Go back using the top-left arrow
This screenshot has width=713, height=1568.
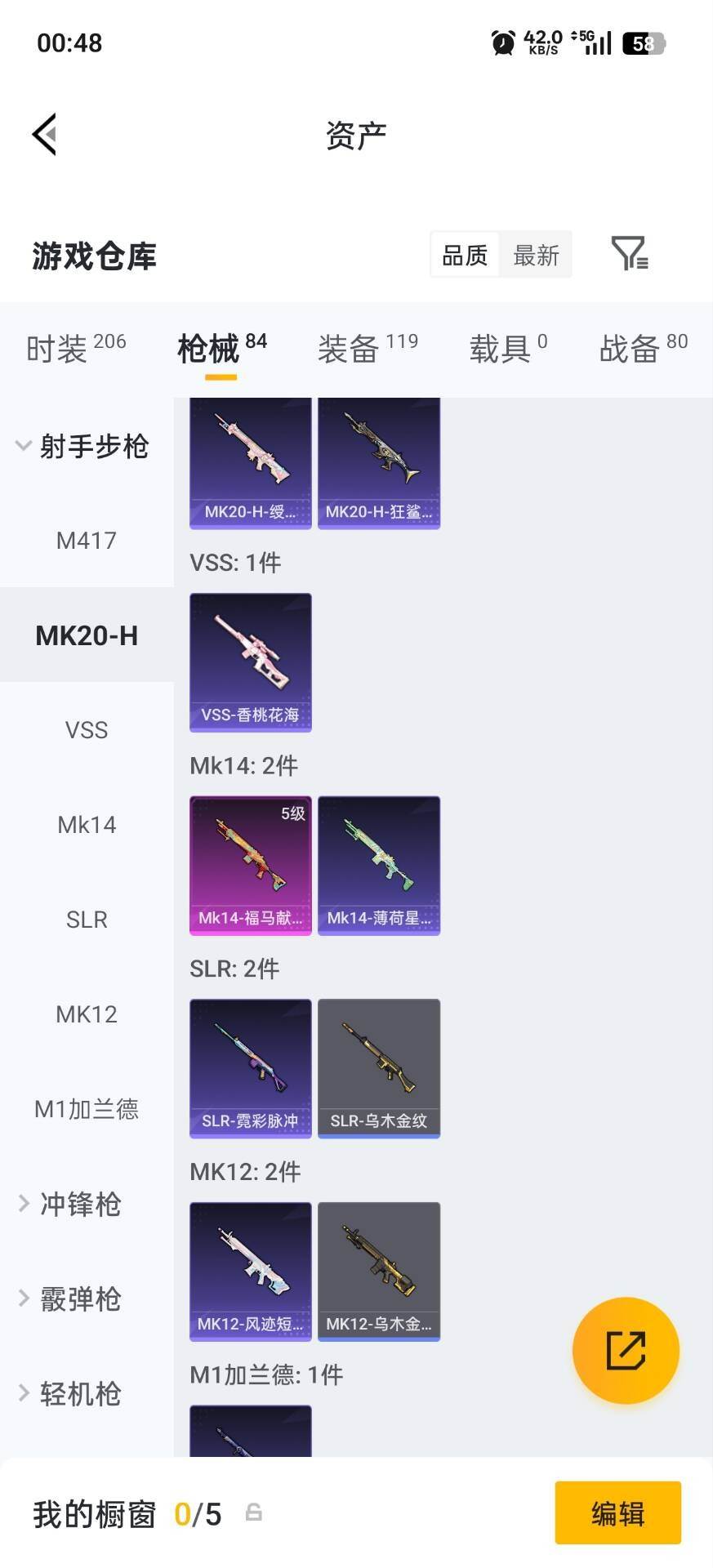[45, 134]
